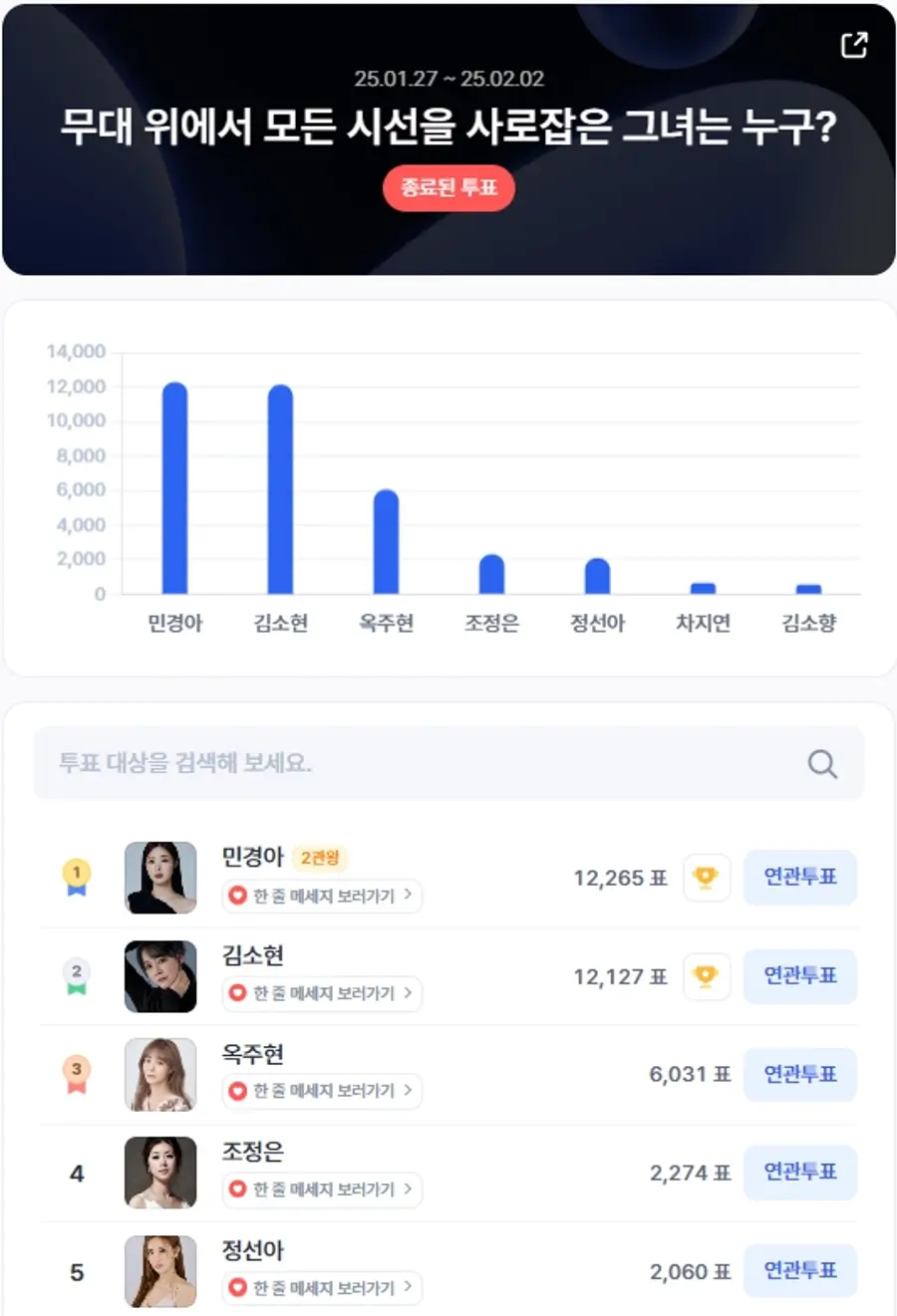Open the vote target search field
The width and height of the screenshot is (897, 1316).
click(x=419, y=763)
